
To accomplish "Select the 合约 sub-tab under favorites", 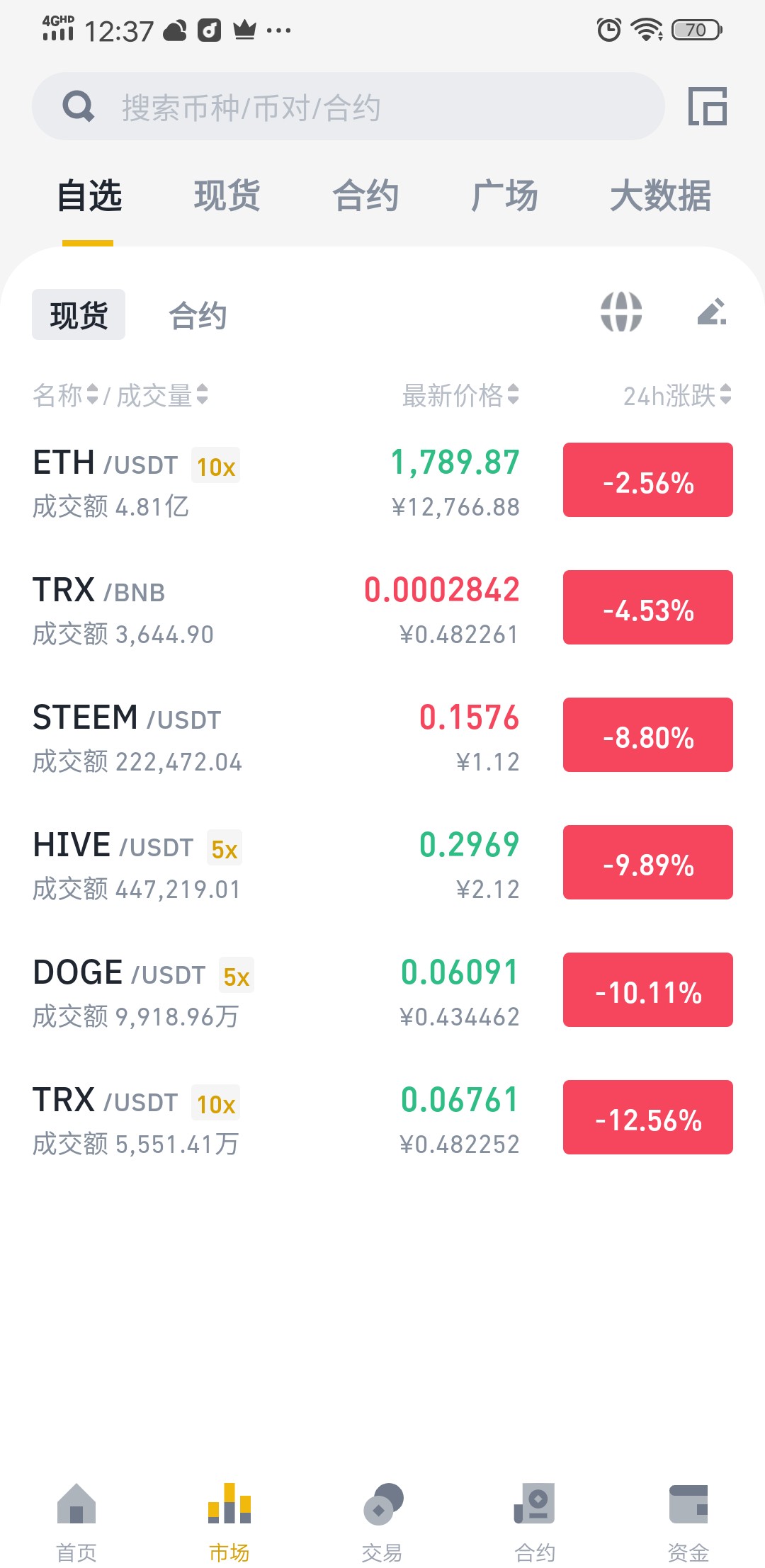I will [198, 315].
